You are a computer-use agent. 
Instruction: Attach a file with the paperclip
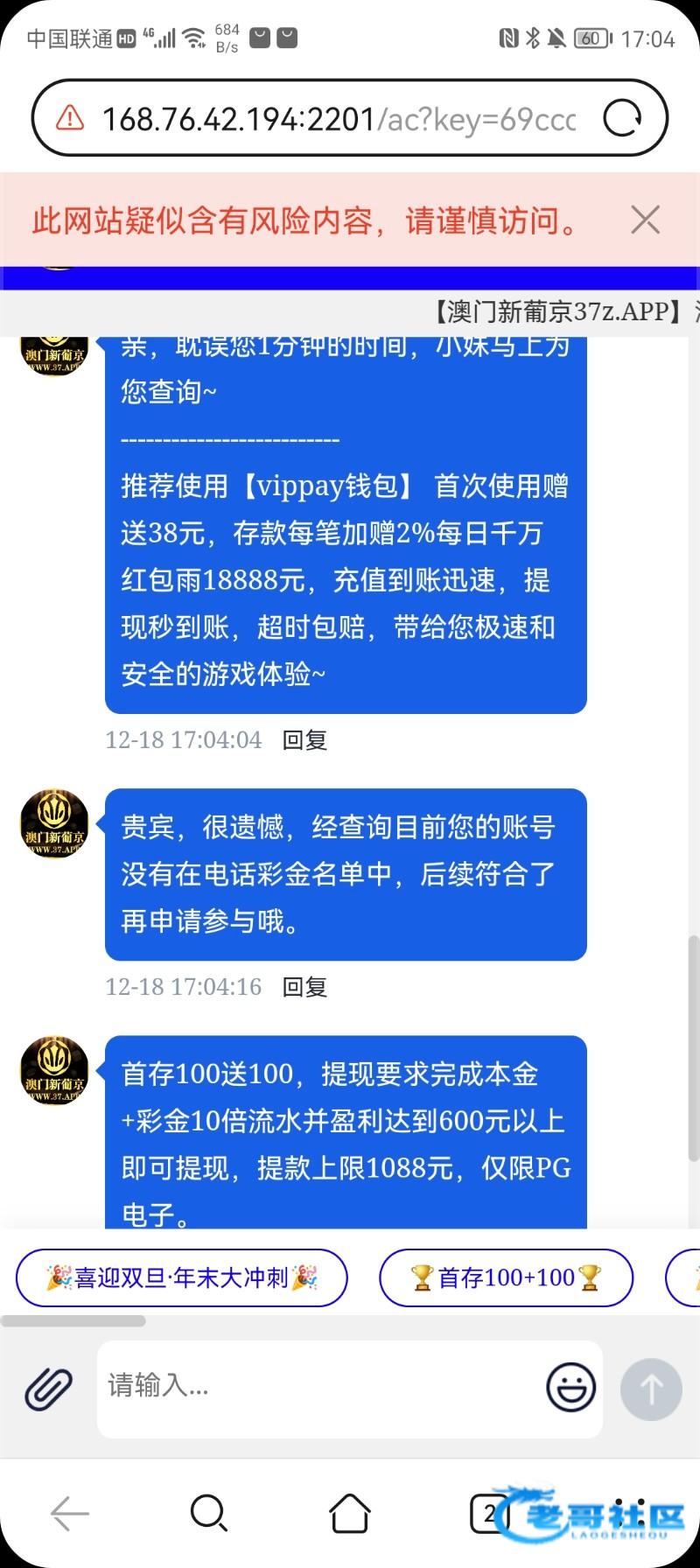(x=48, y=1388)
